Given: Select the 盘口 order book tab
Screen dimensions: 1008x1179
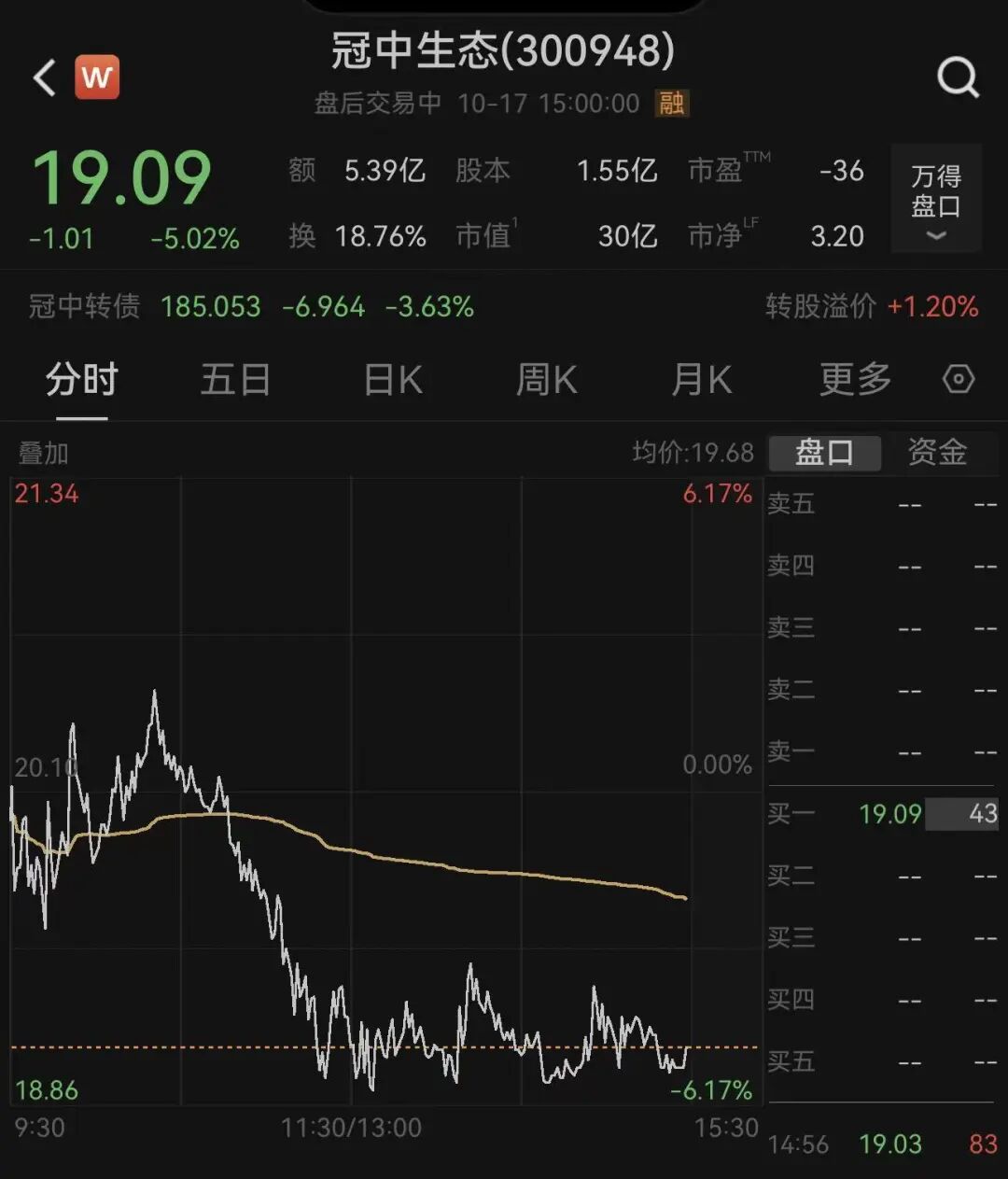Looking at the screenshot, I should [824, 454].
